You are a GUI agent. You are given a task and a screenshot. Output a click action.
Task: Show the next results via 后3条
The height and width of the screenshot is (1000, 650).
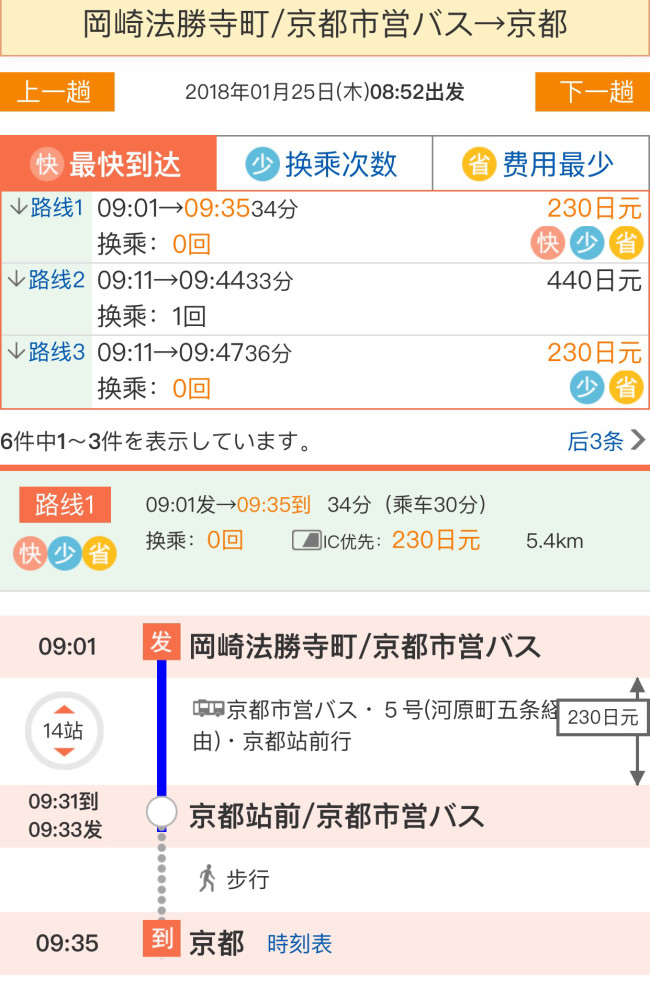[x=605, y=441]
